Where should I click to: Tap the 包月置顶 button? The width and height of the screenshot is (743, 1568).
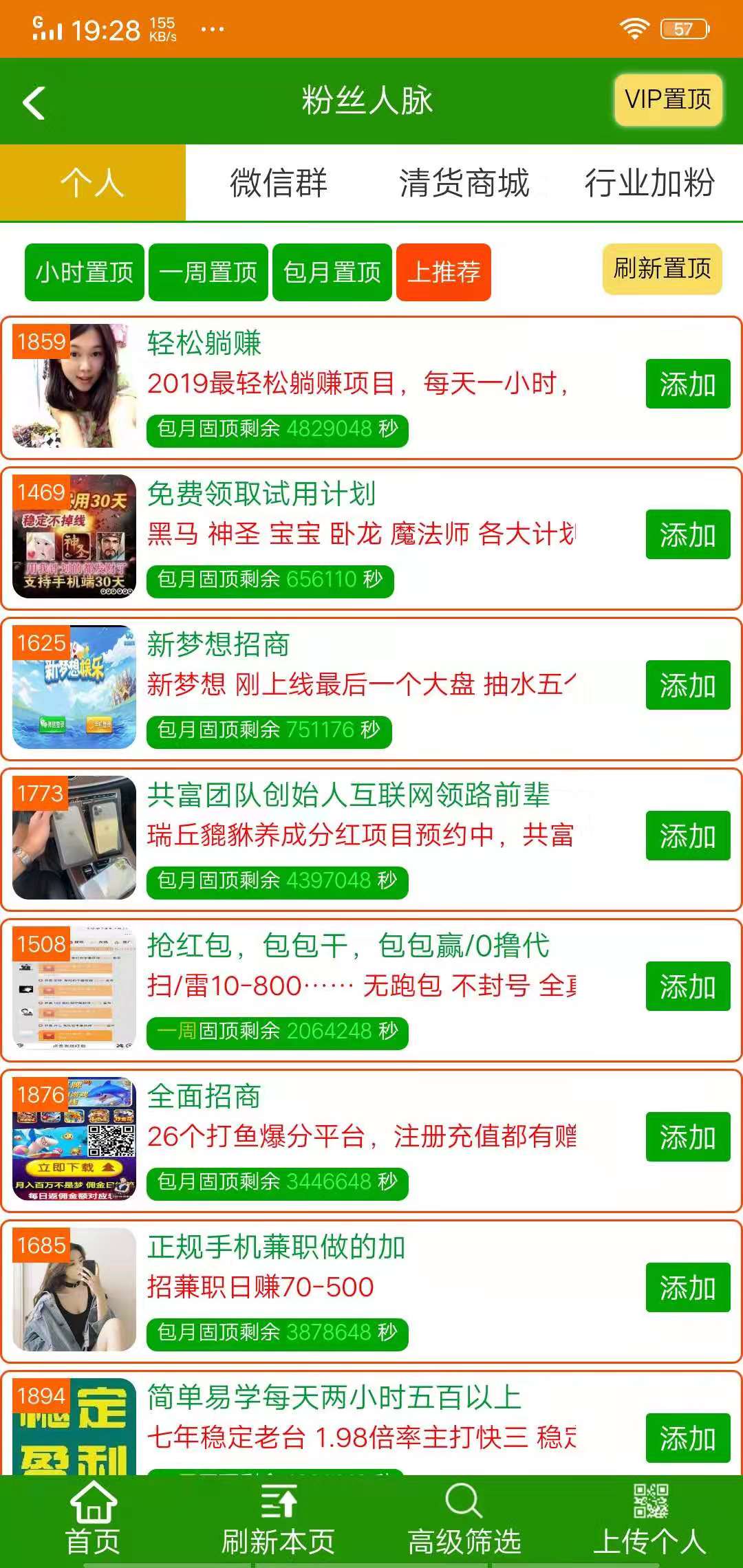click(x=332, y=272)
